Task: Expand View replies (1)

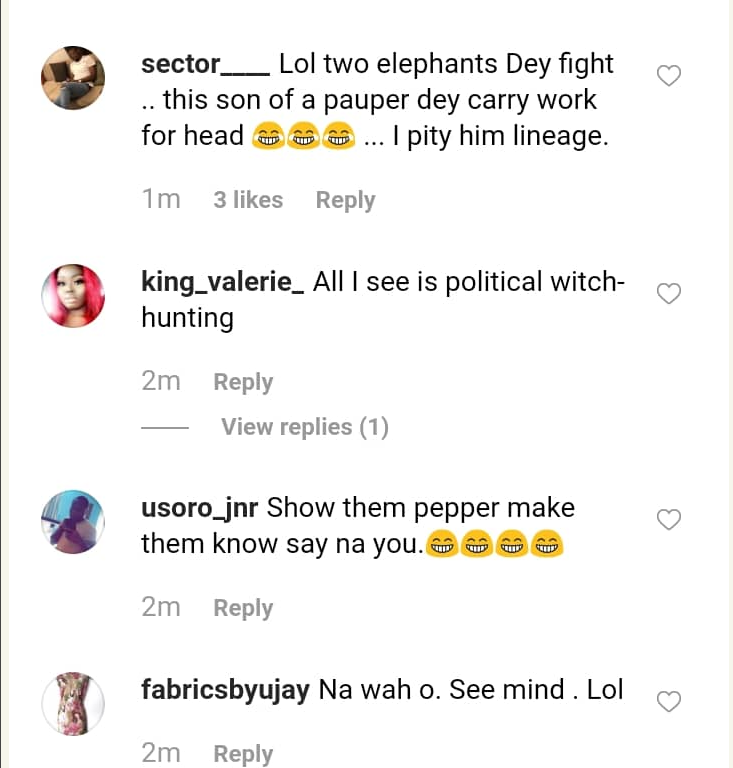Action: (304, 427)
